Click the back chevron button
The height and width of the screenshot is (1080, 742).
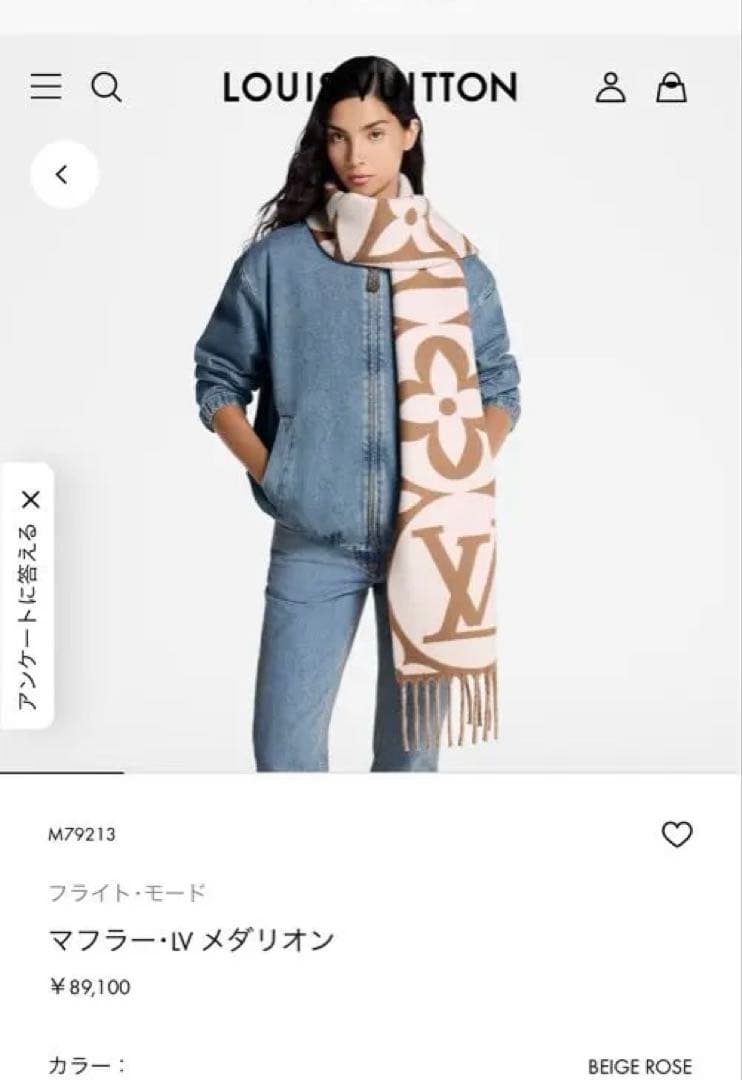click(x=63, y=172)
